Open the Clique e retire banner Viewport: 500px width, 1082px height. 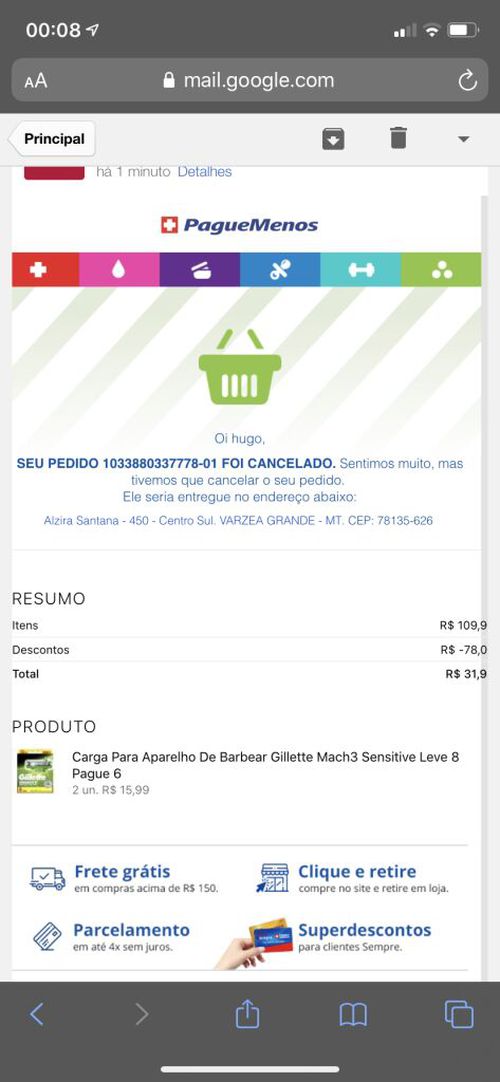(352, 878)
